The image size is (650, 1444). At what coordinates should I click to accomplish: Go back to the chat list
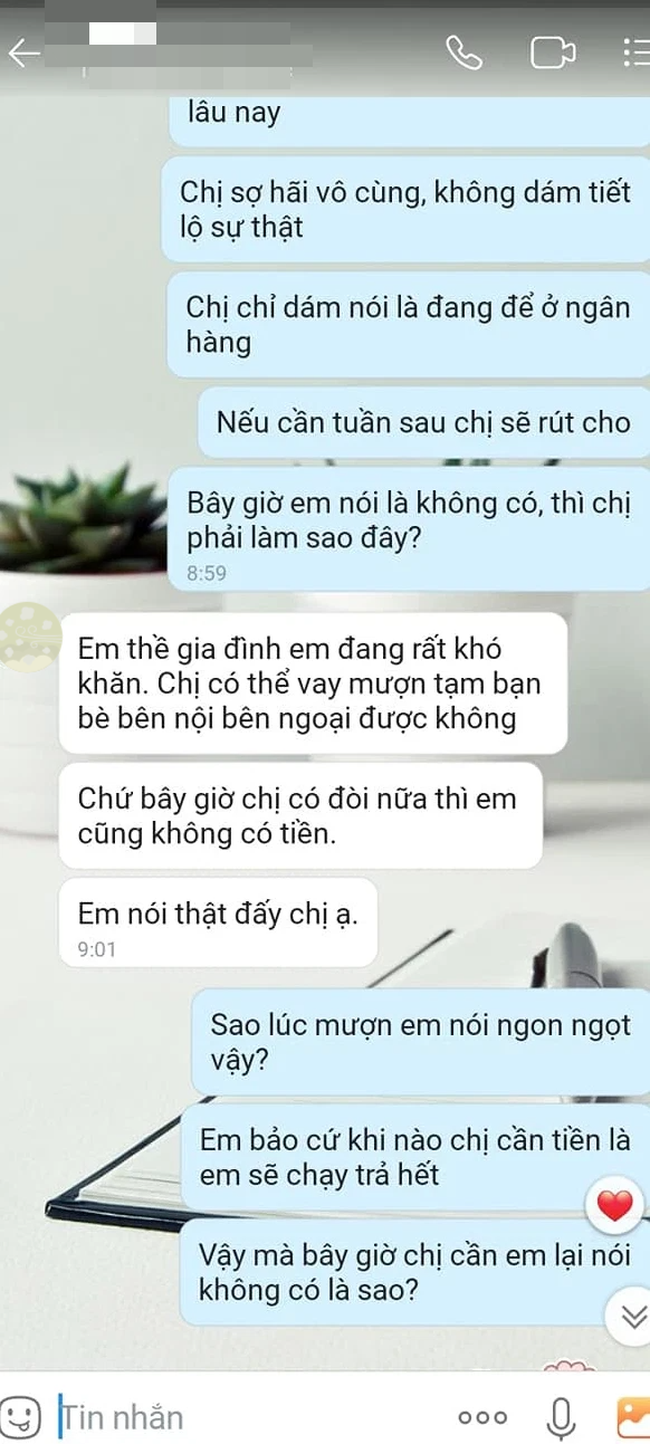(24, 53)
